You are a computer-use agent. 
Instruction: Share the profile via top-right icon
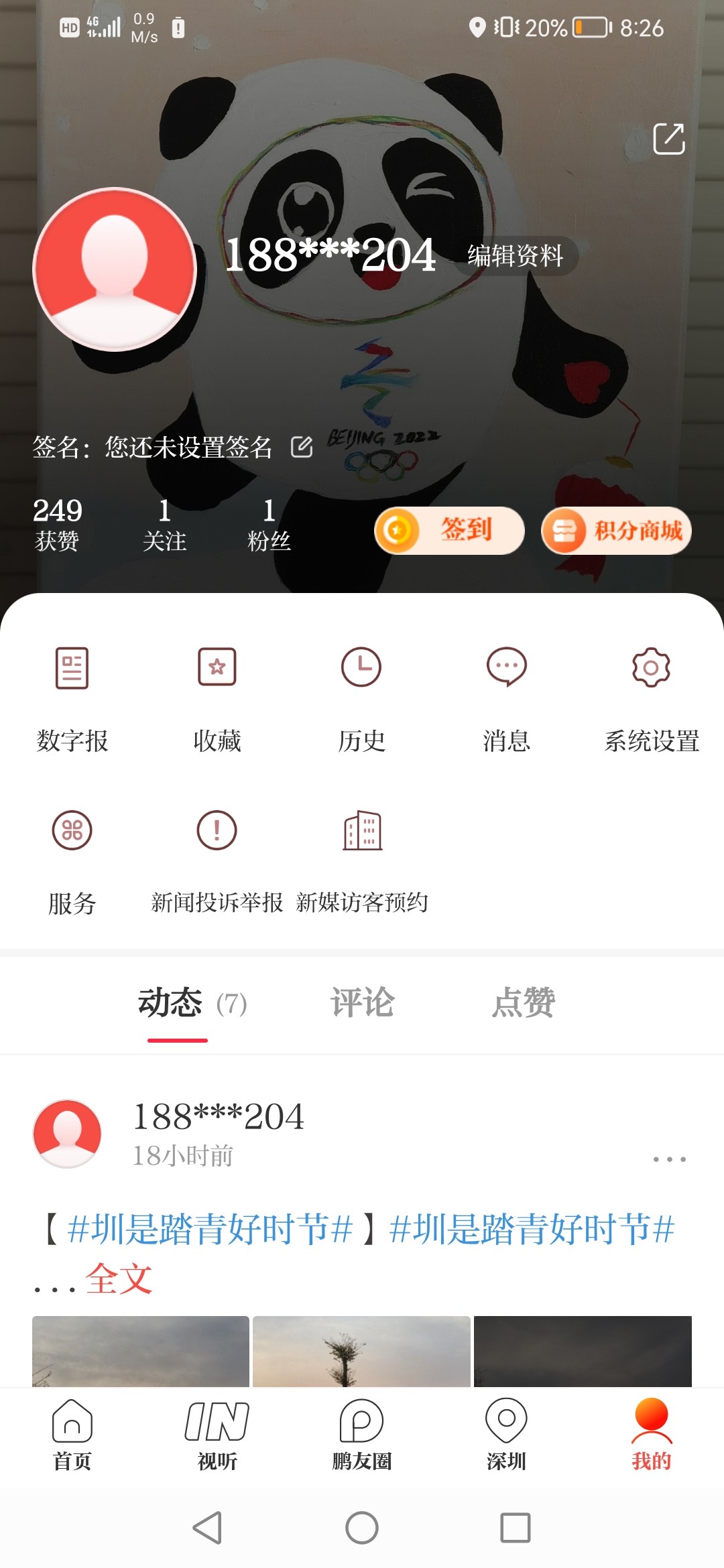click(x=668, y=139)
